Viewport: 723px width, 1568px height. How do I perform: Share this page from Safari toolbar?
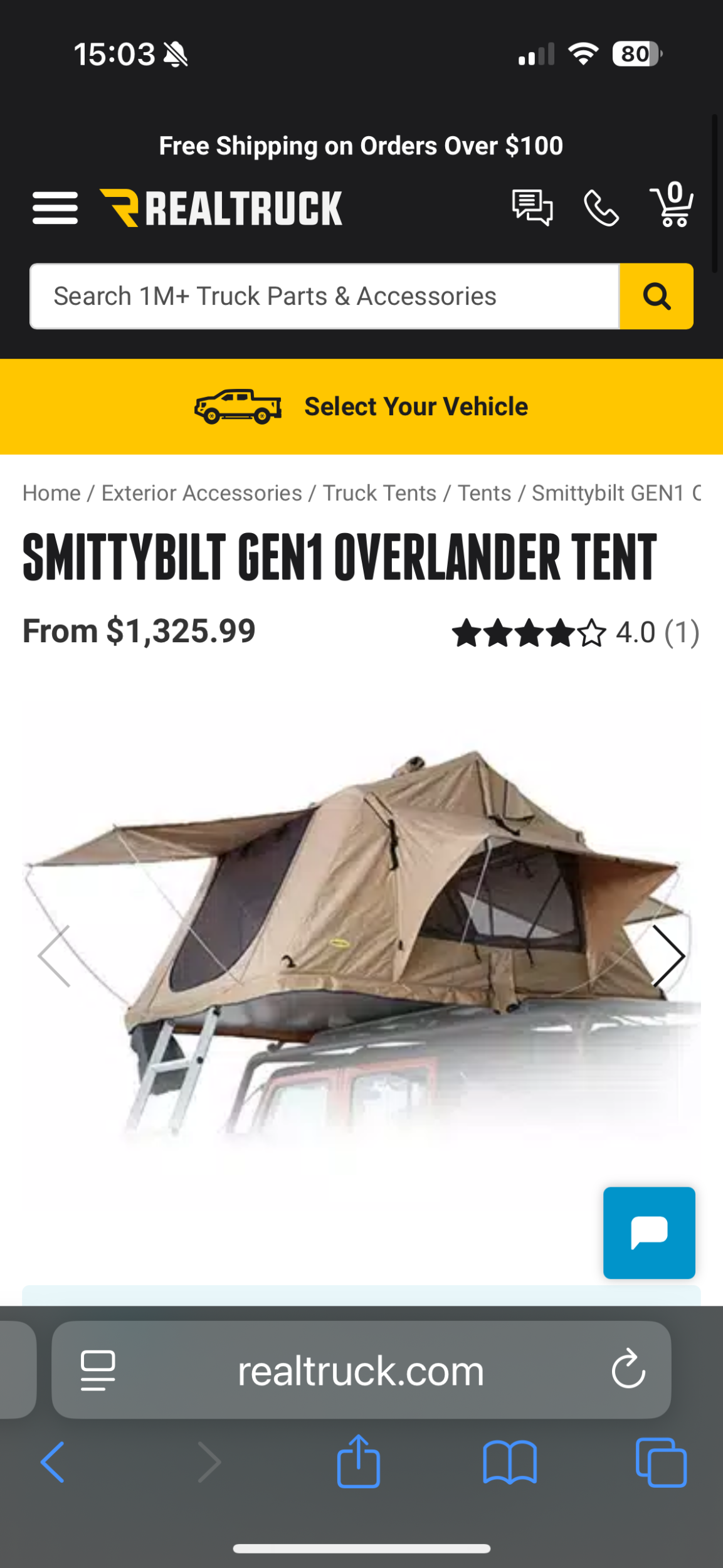(359, 1461)
